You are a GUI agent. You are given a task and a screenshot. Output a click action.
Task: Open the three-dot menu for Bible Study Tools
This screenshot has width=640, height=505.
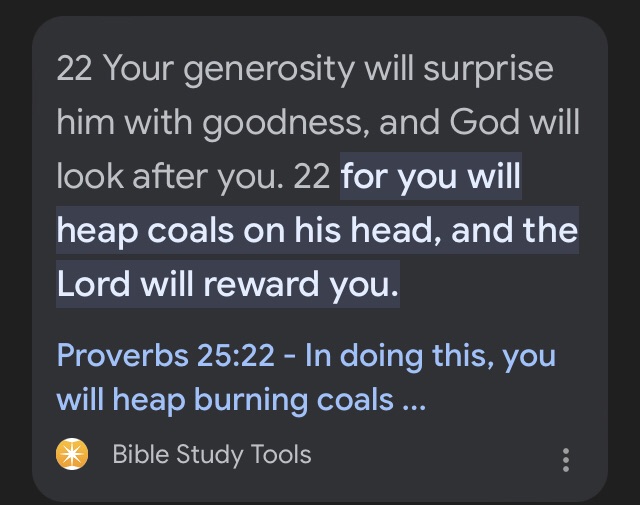[x=566, y=460]
